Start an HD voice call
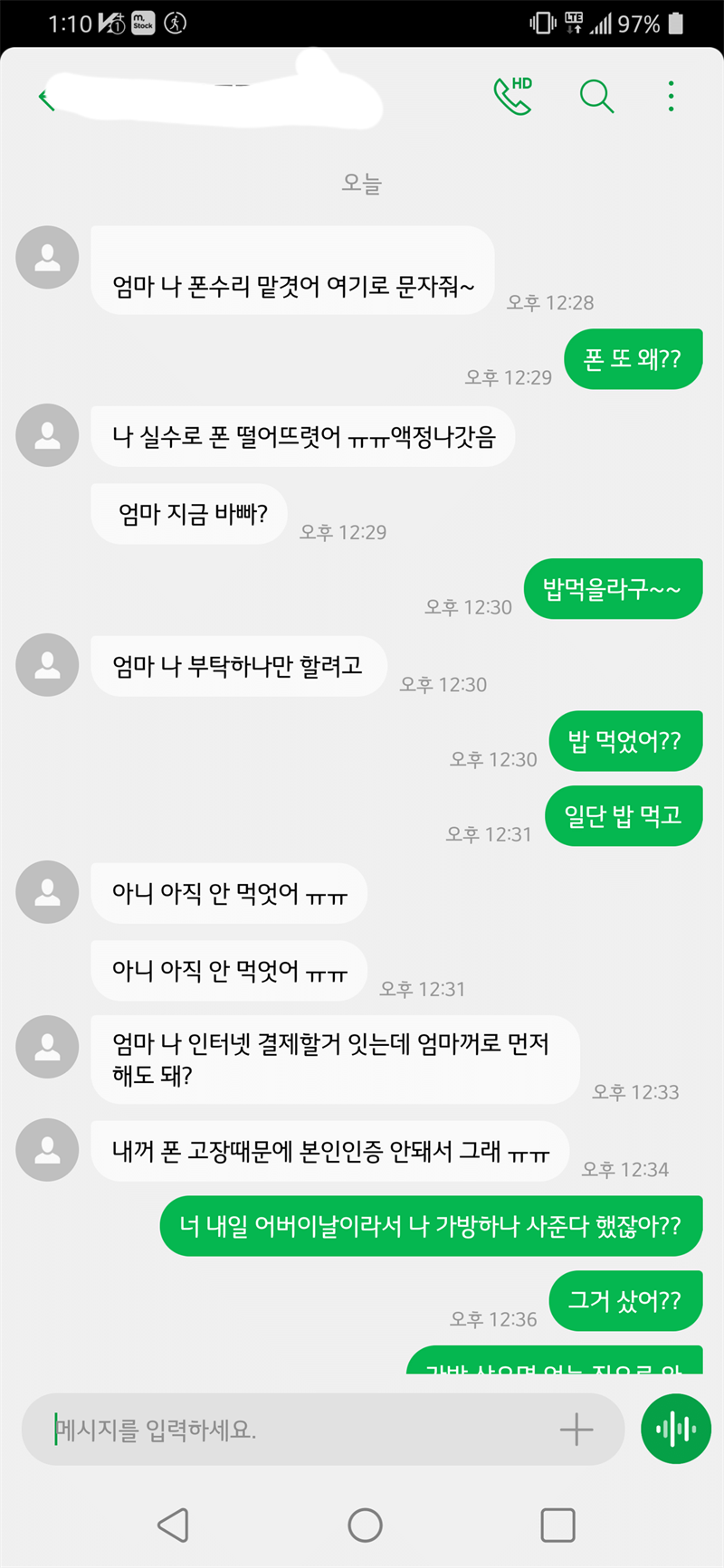Screen dimensions: 724x1568 pos(512,96)
